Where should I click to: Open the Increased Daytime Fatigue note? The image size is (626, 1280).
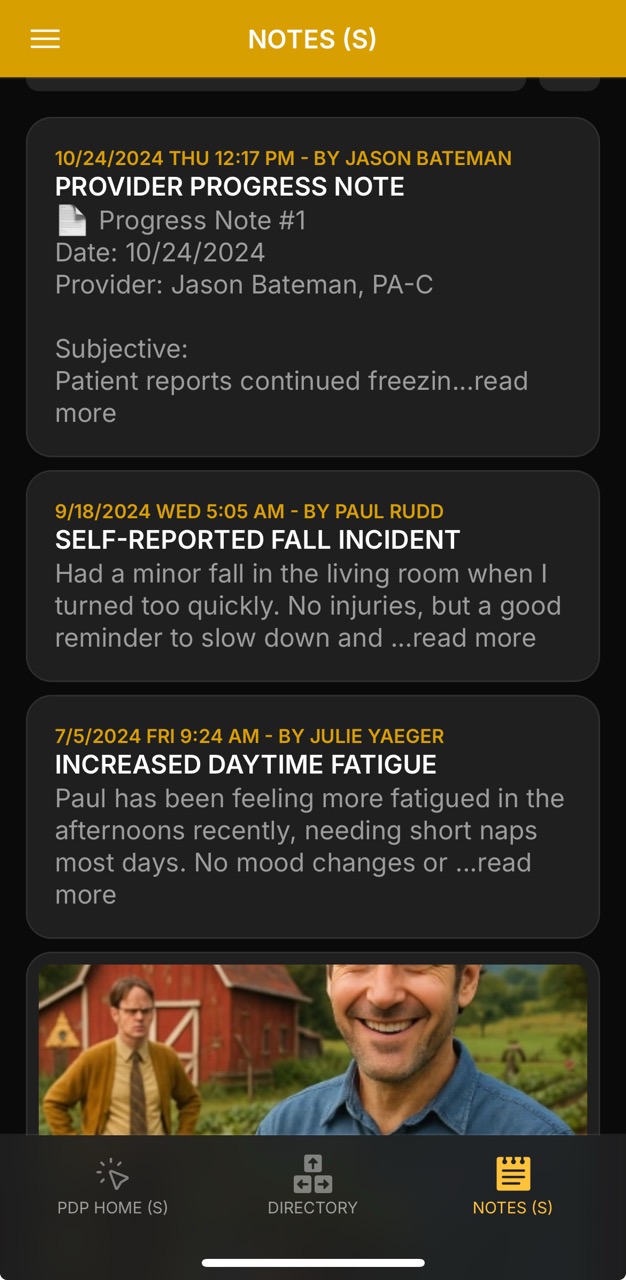[x=312, y=815]
